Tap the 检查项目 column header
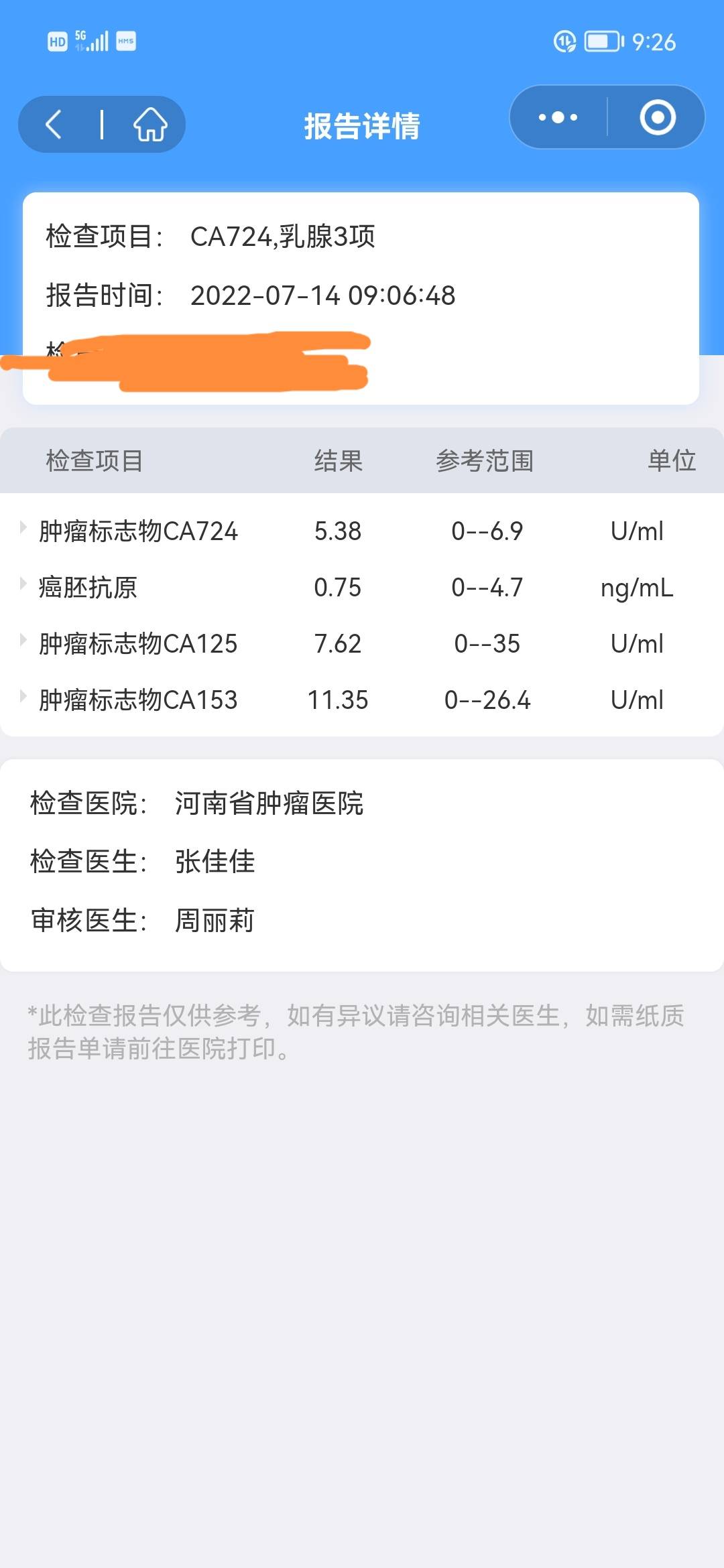Image resolution: width=724 pixels, height=1568 pixels. [x=94, y=461]
